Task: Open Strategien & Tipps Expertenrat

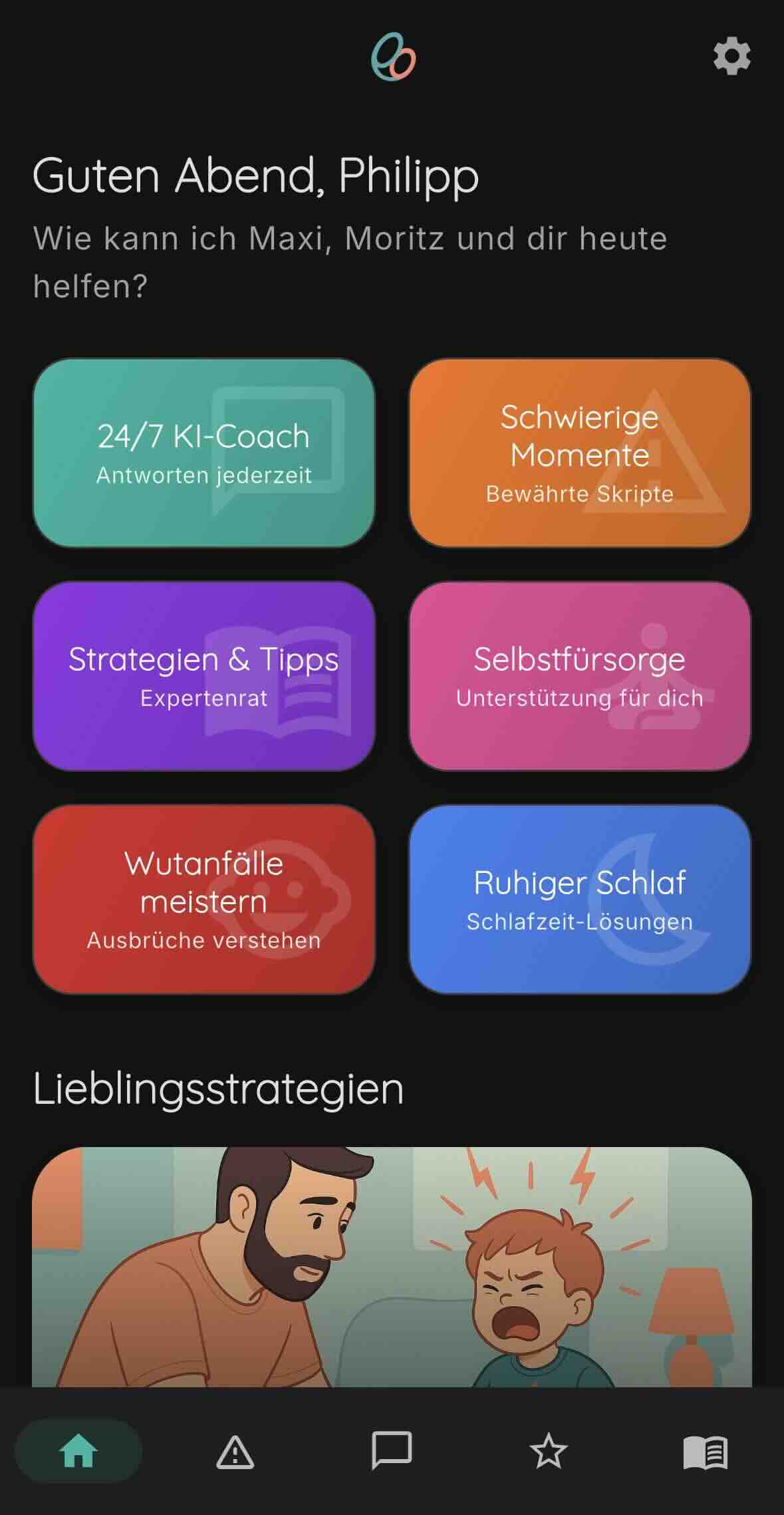Action: tap(203, 677)
